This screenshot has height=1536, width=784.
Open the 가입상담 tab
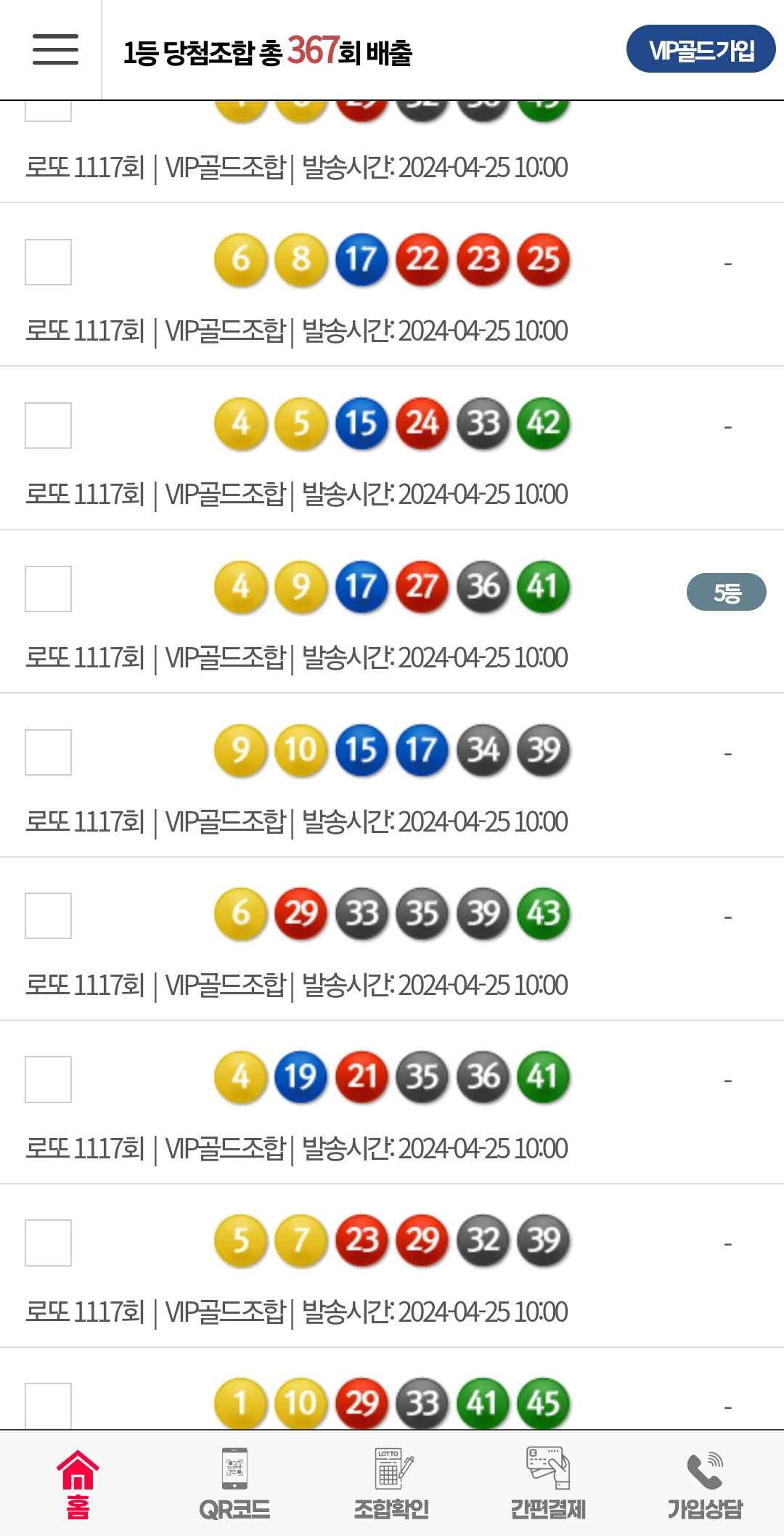(705, 1484)
